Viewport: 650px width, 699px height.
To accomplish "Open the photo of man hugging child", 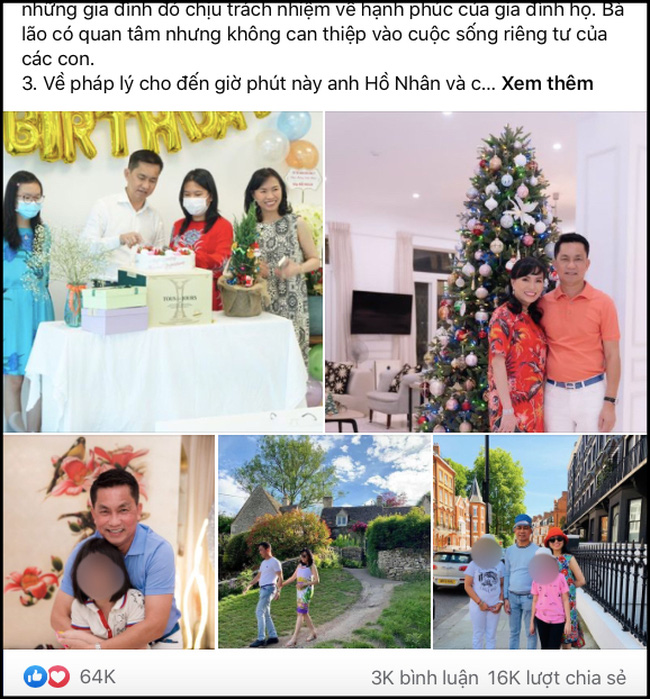I will point(108,542).
